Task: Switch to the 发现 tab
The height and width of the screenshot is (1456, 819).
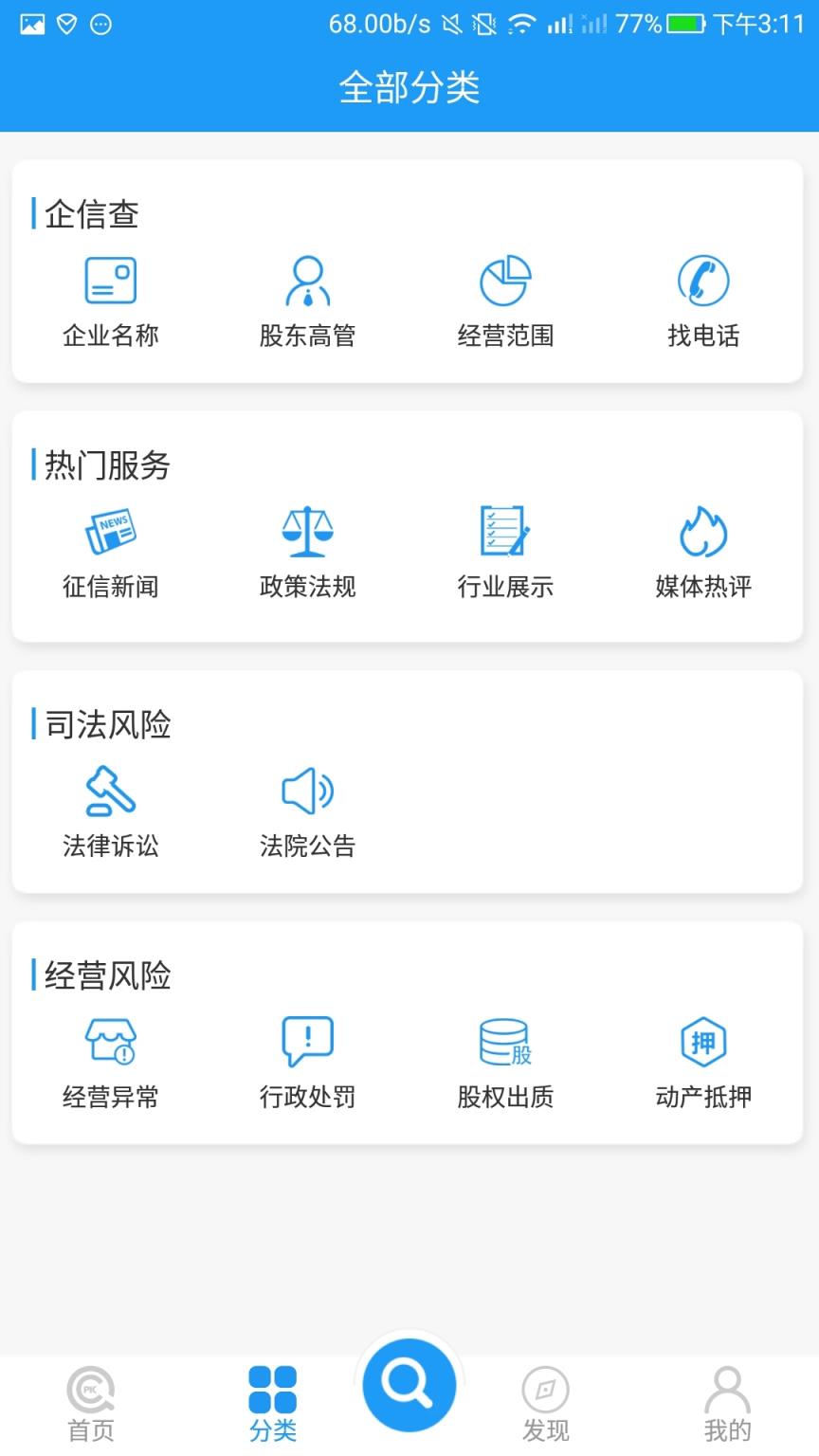Action: pyautogui.click(x=545, y=1403)
